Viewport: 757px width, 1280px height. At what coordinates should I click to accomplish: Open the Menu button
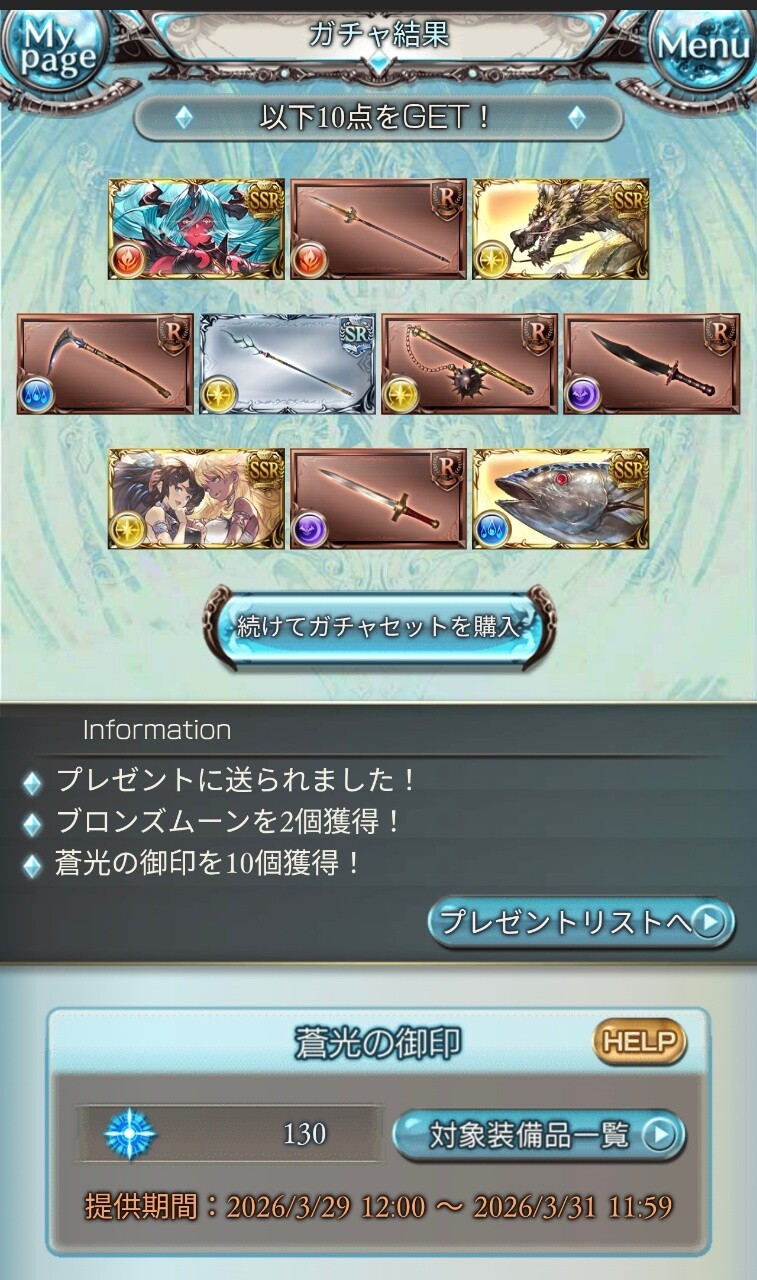pos(703,46)
